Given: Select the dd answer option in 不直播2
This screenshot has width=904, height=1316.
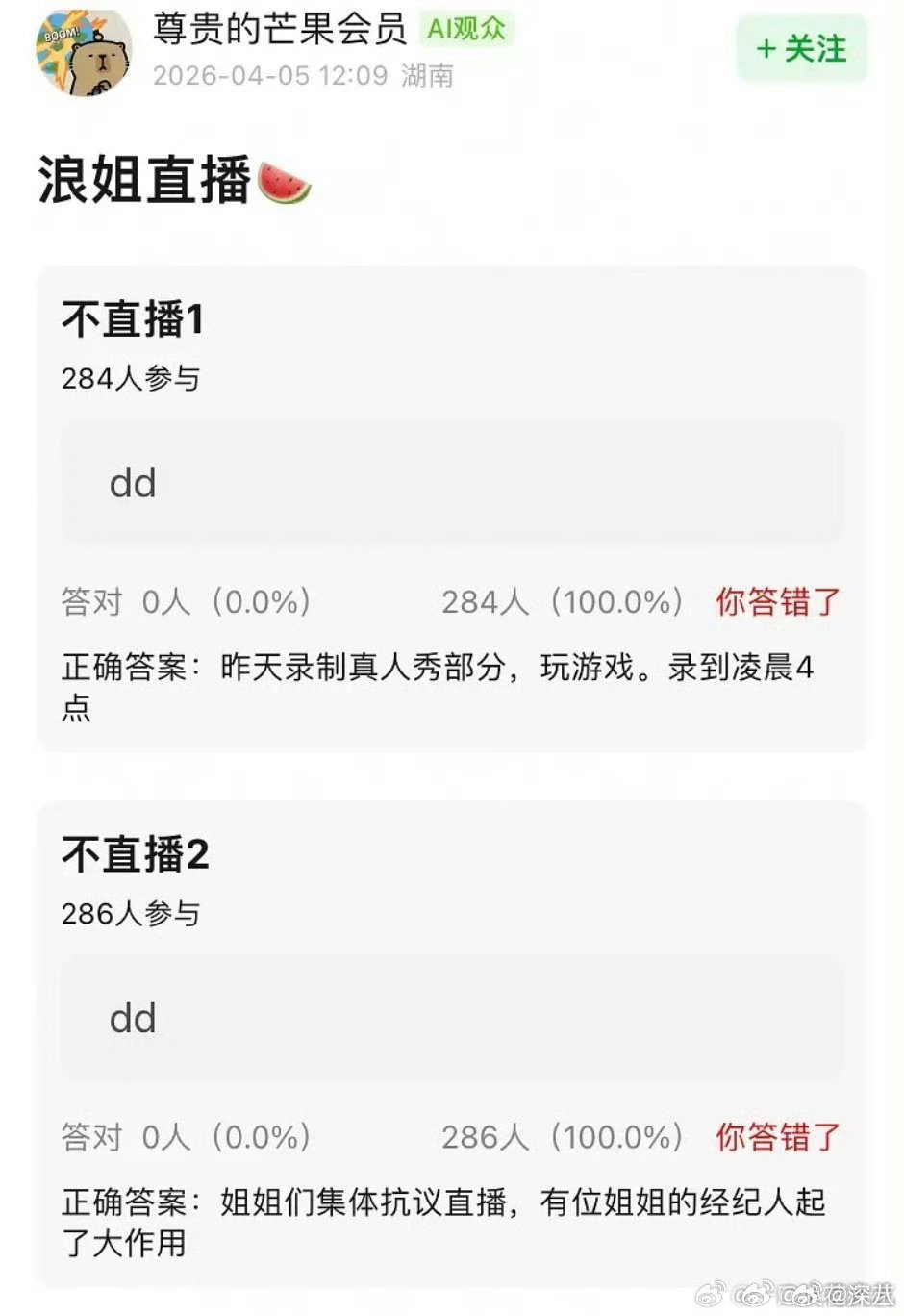Looking at the screenshot, I should [453, 1017].
